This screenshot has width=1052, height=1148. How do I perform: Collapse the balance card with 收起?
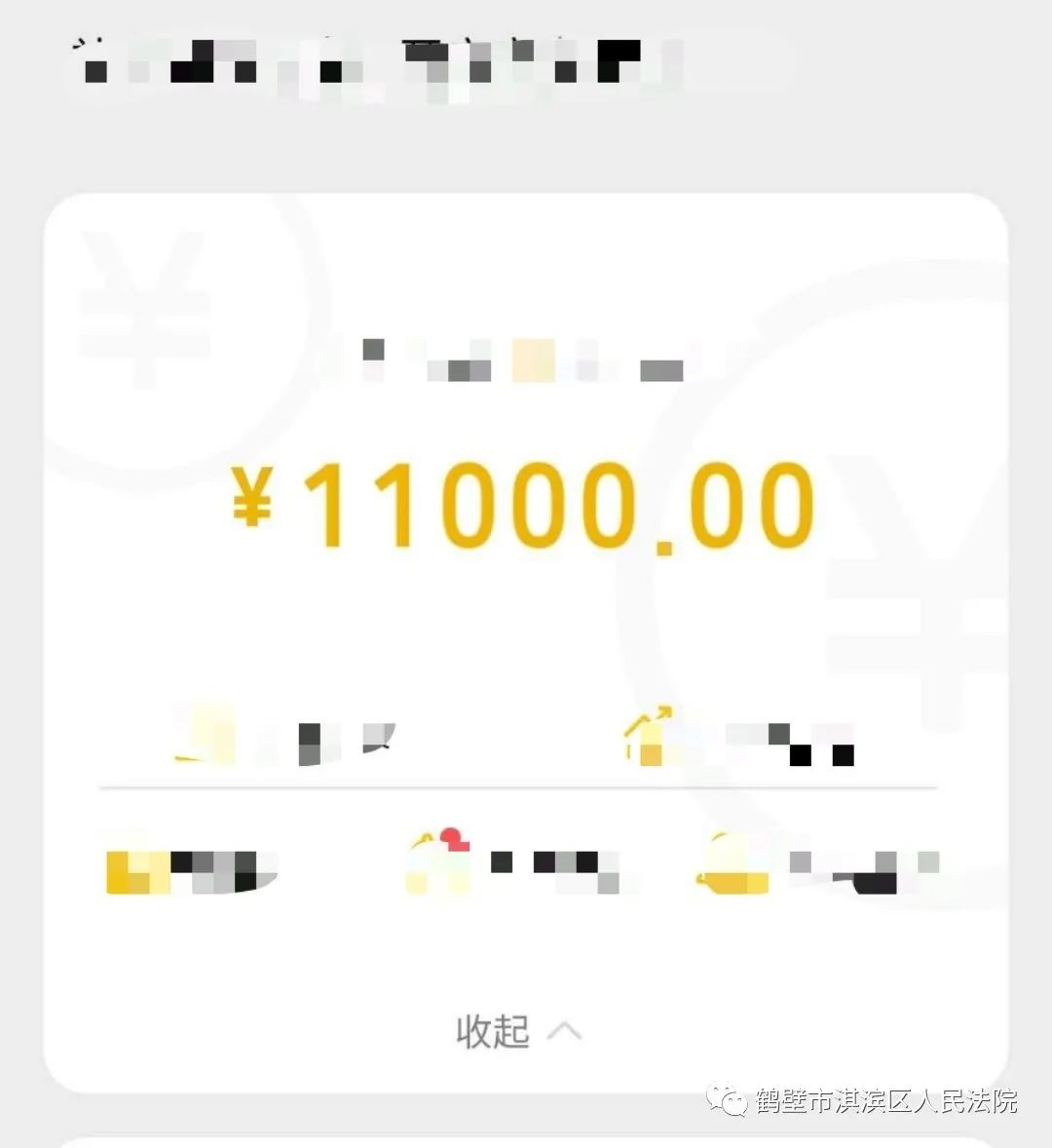point(517,1031)
